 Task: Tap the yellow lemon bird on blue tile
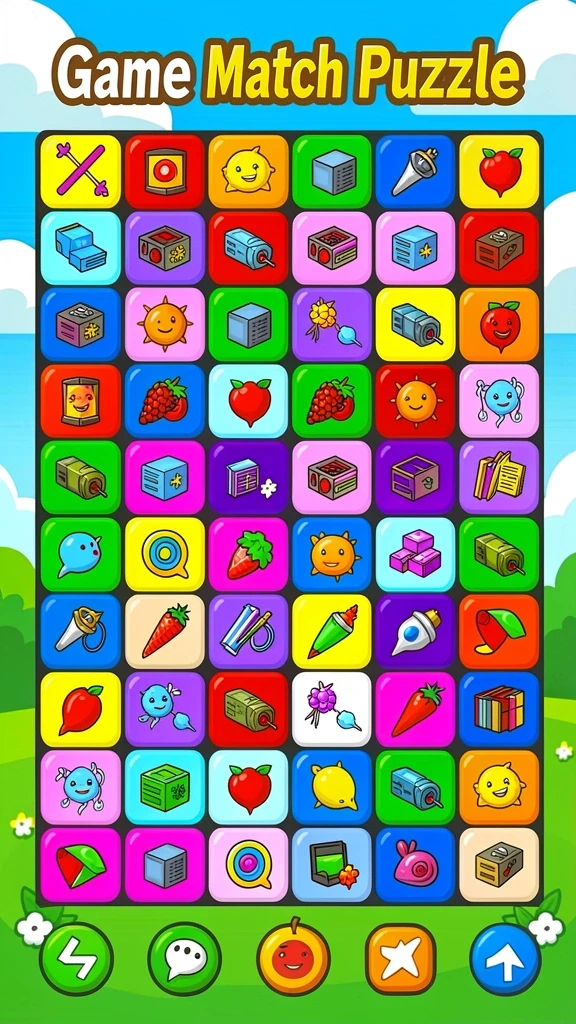point(332,787)
